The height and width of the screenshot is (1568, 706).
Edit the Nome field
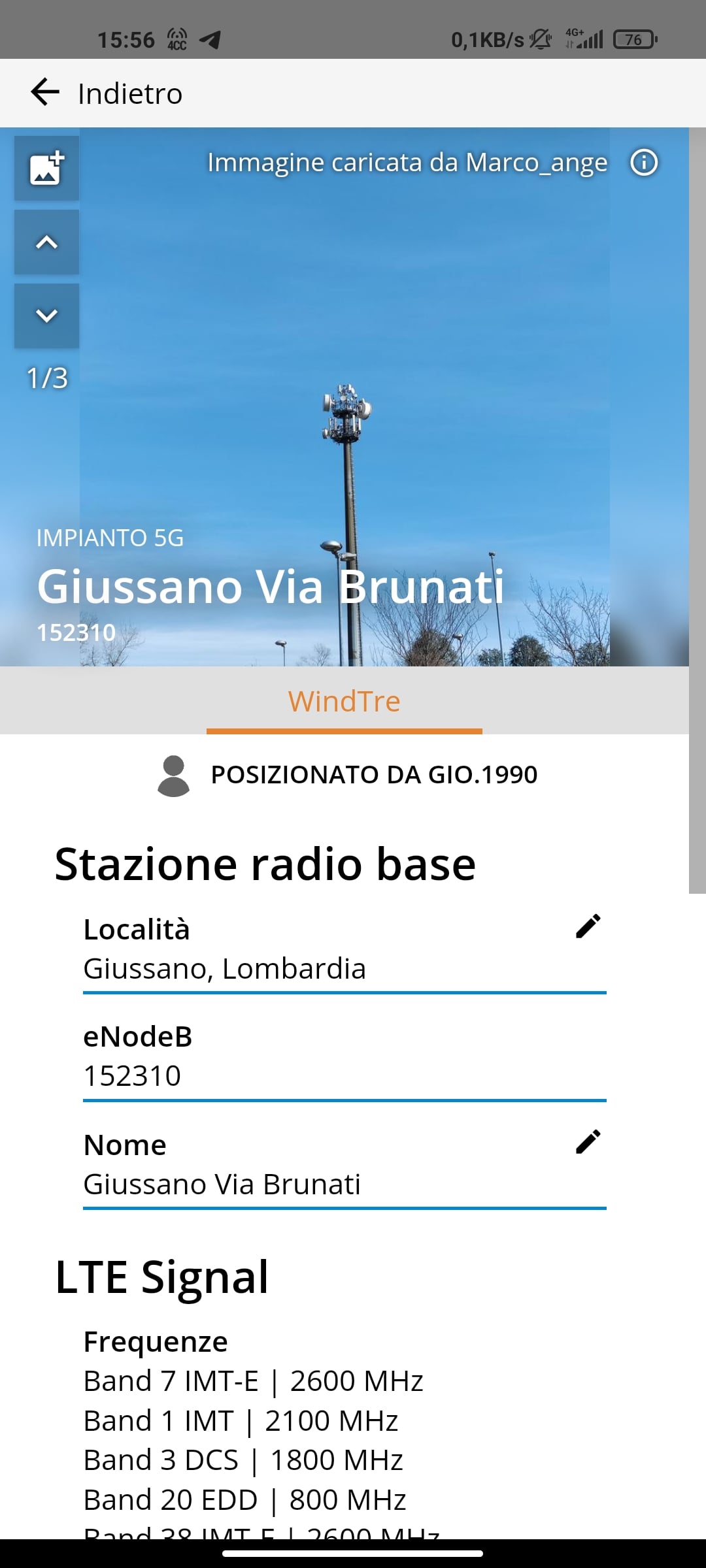click(x=588, y=1142)
